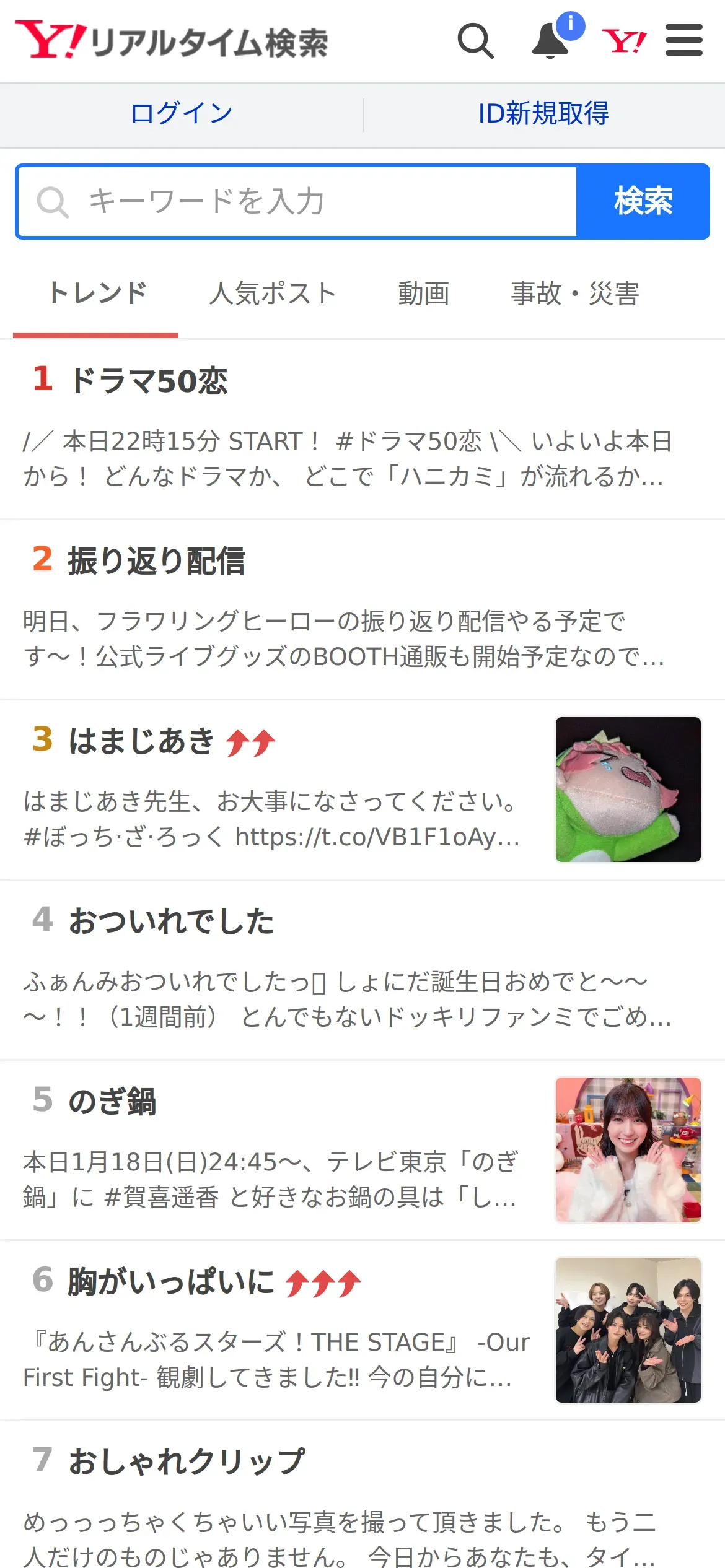Open the おついれでした trend
Viewport: 725px width, 1568px height.
171,921
